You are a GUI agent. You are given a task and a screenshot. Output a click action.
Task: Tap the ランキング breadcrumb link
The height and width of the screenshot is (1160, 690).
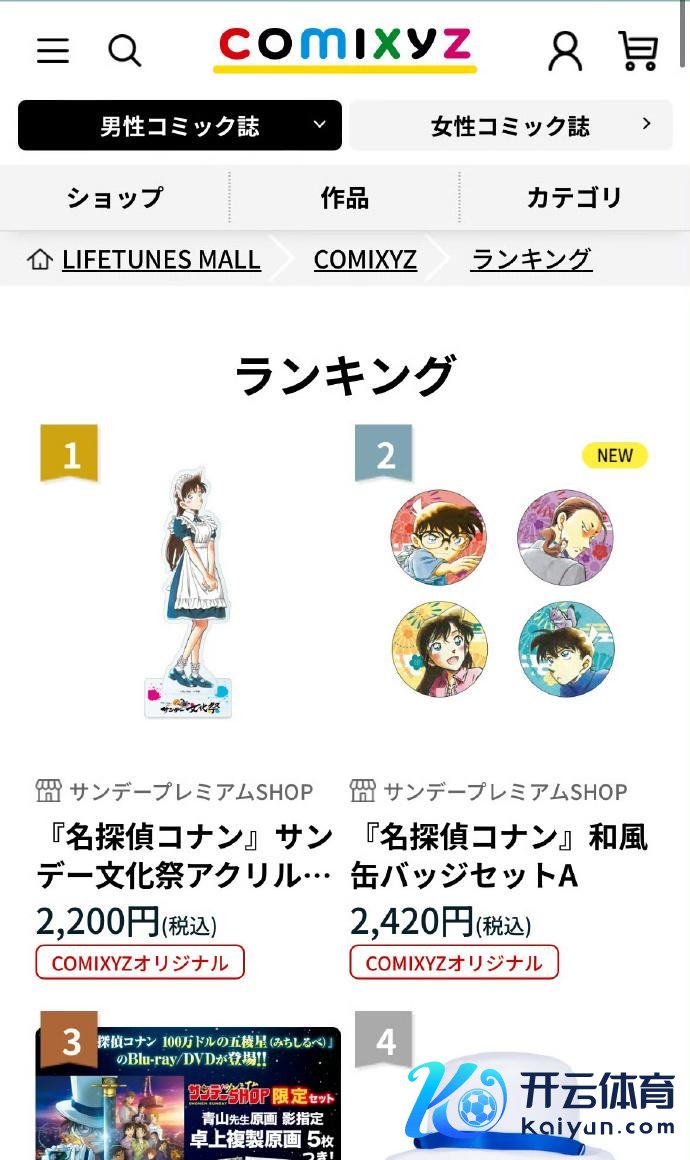pyautogui.click(x=531, y=260)
